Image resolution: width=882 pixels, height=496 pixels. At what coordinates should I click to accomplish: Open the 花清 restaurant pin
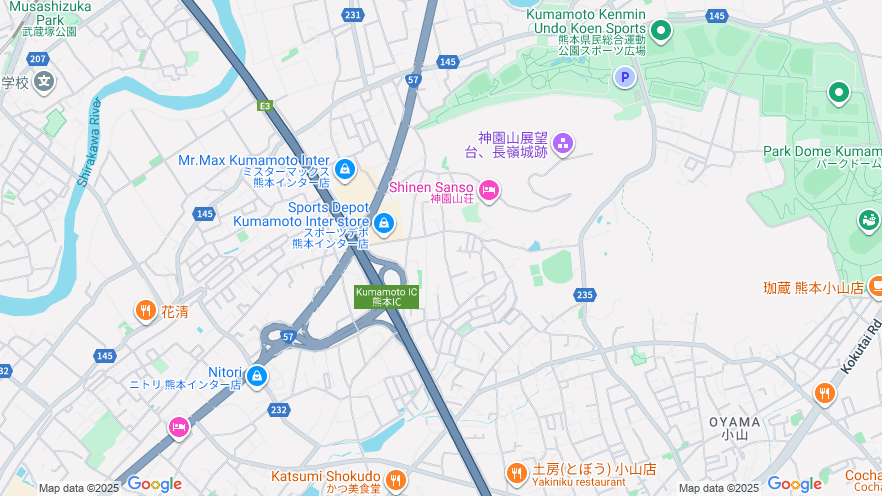coord(146,311)
